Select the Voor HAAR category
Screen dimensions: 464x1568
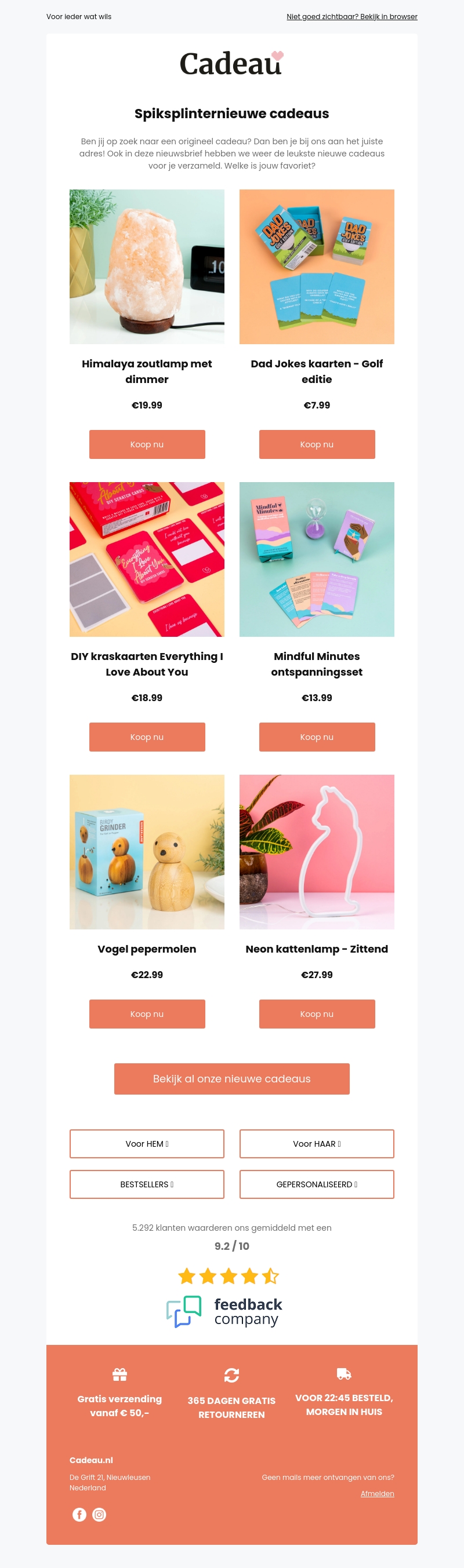coord(317,1144)
